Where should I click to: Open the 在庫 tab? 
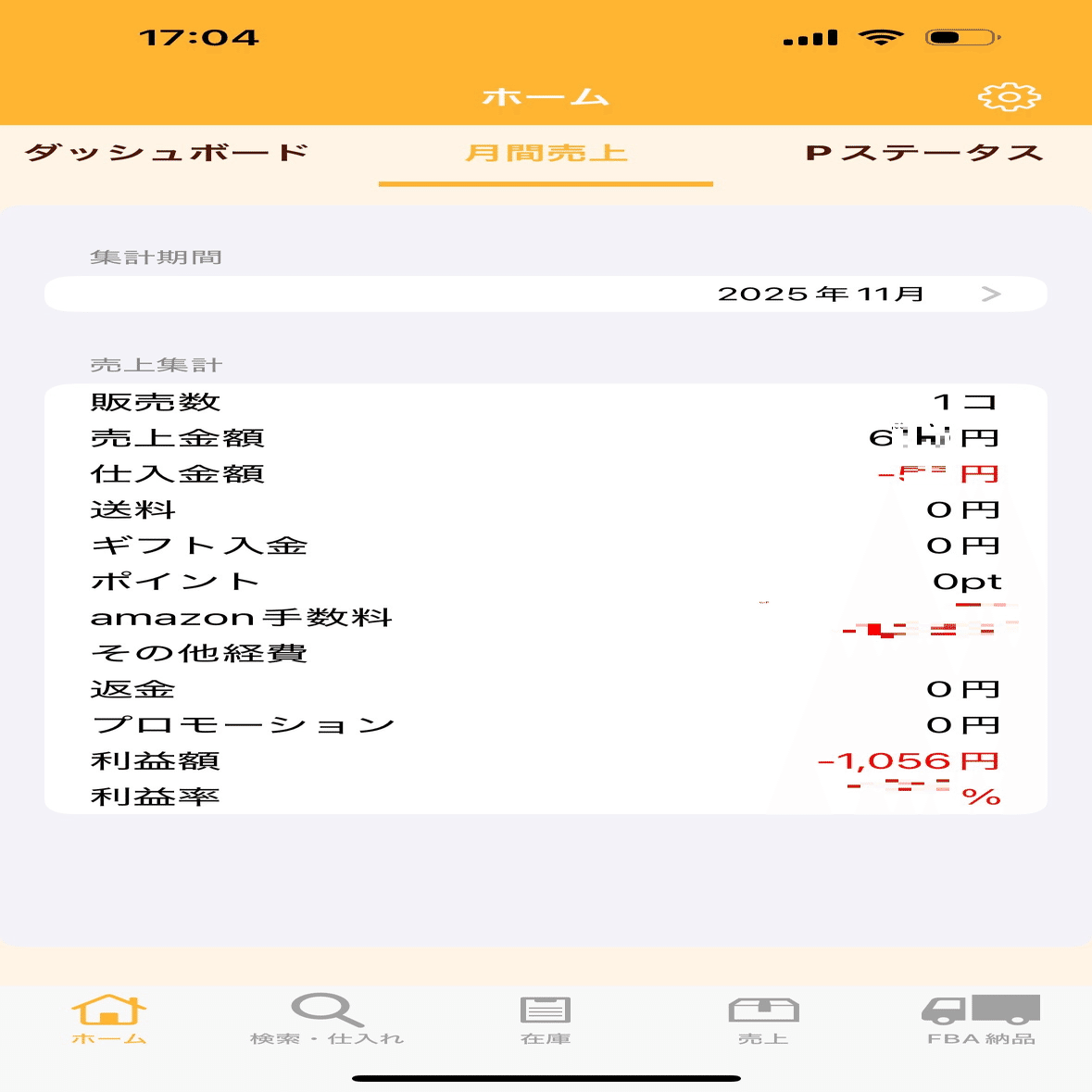(x=546, y=1020)
